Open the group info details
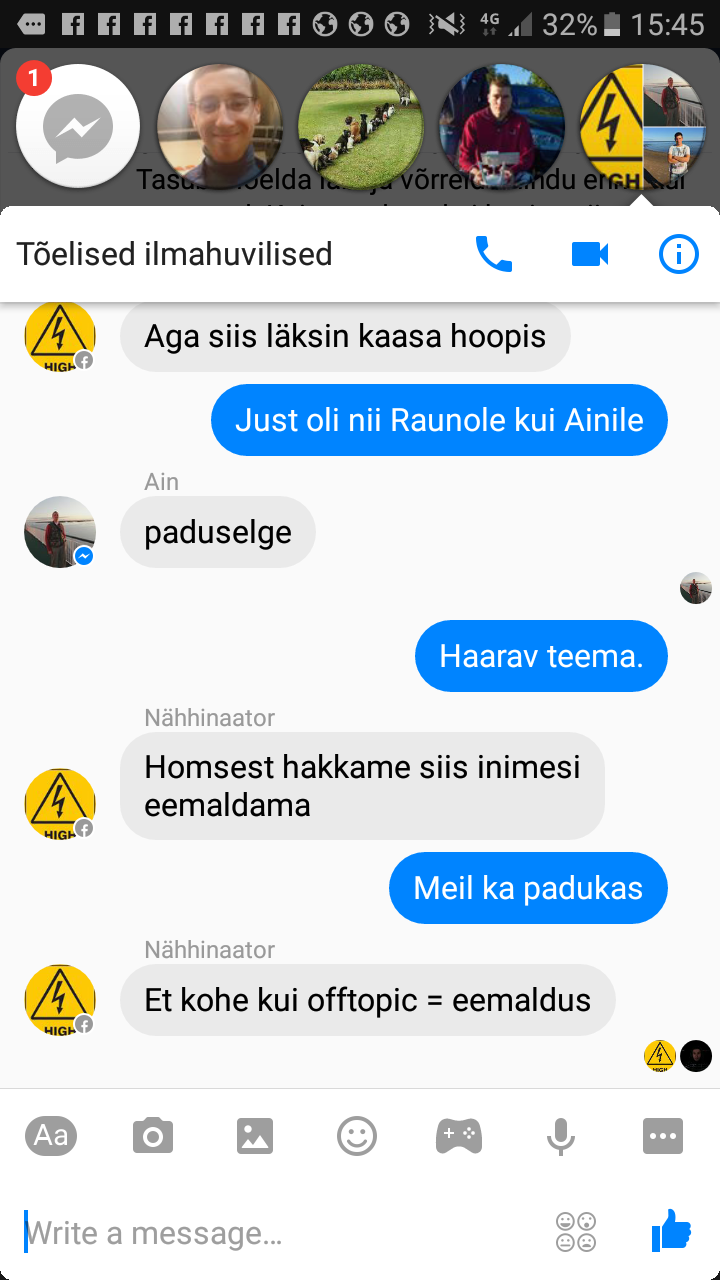This screenshot has height=1280, width=720. click(x=679, y=254)
